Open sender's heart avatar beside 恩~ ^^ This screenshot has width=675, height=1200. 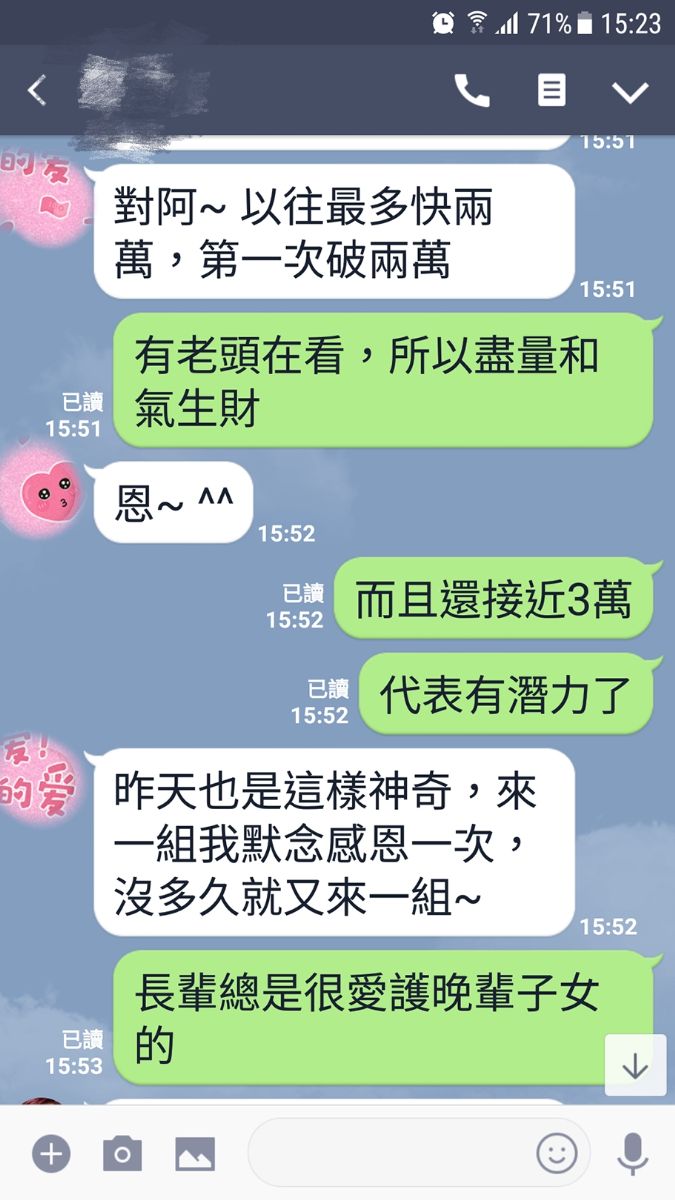click(x=46, y=494)
